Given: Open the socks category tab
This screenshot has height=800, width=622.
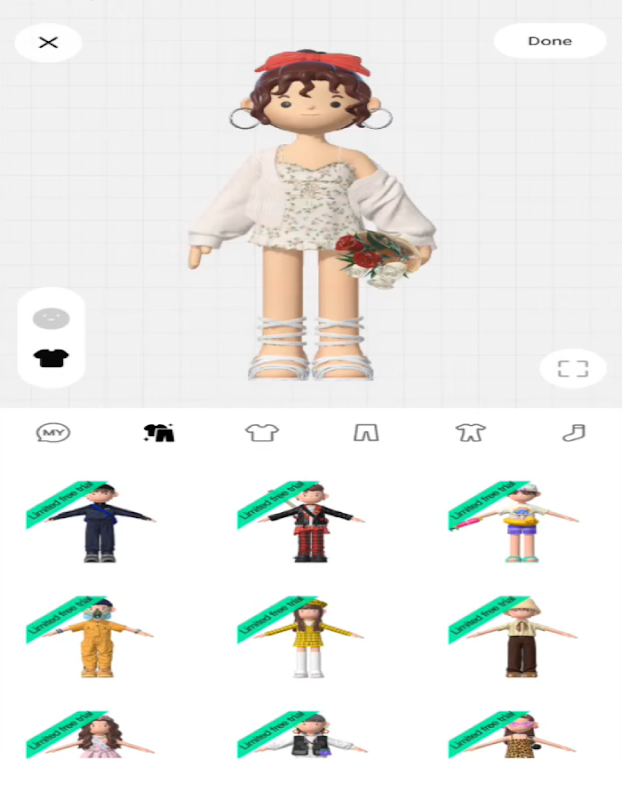Looking at the screenshot, I should (x=574, y=433).
